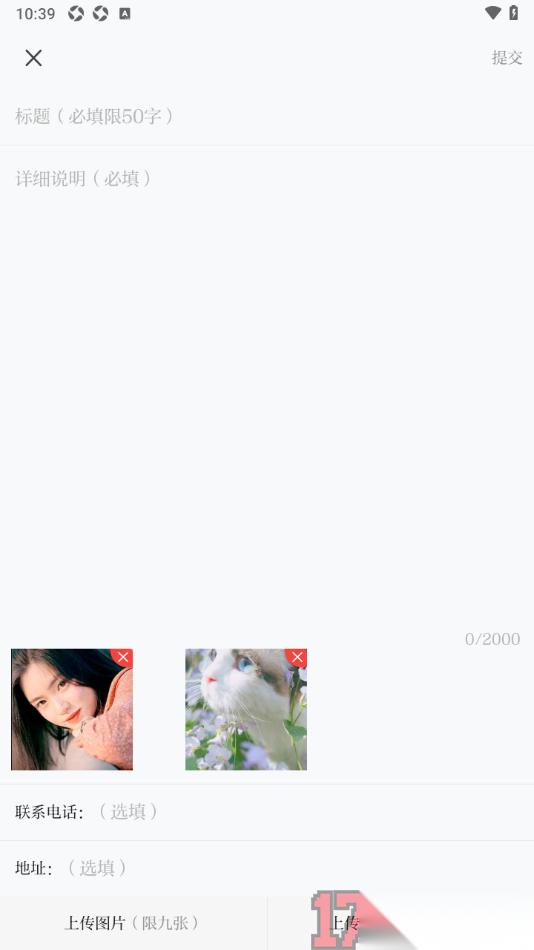534x950 pixels.
Task: Close the submission form with the X
Action: [x=33, y=58]
